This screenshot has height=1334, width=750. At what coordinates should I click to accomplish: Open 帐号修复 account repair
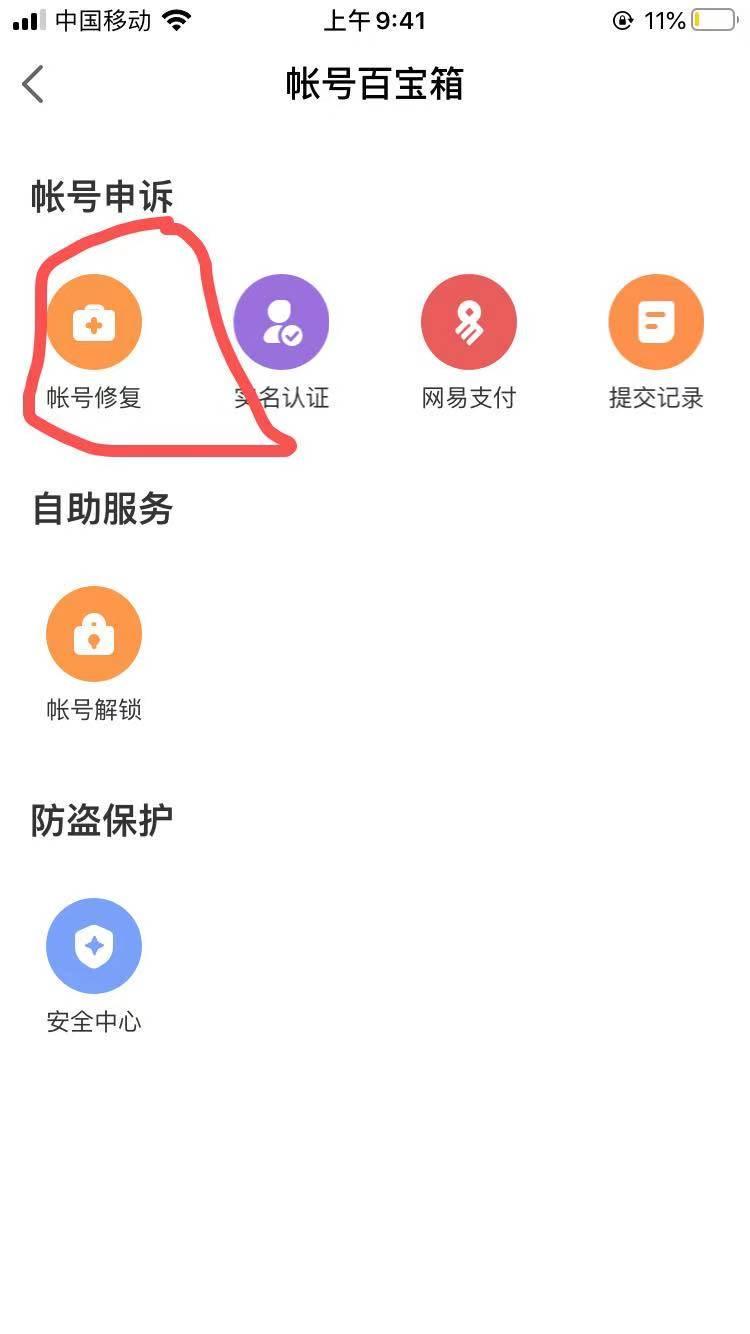coord(94,323)
